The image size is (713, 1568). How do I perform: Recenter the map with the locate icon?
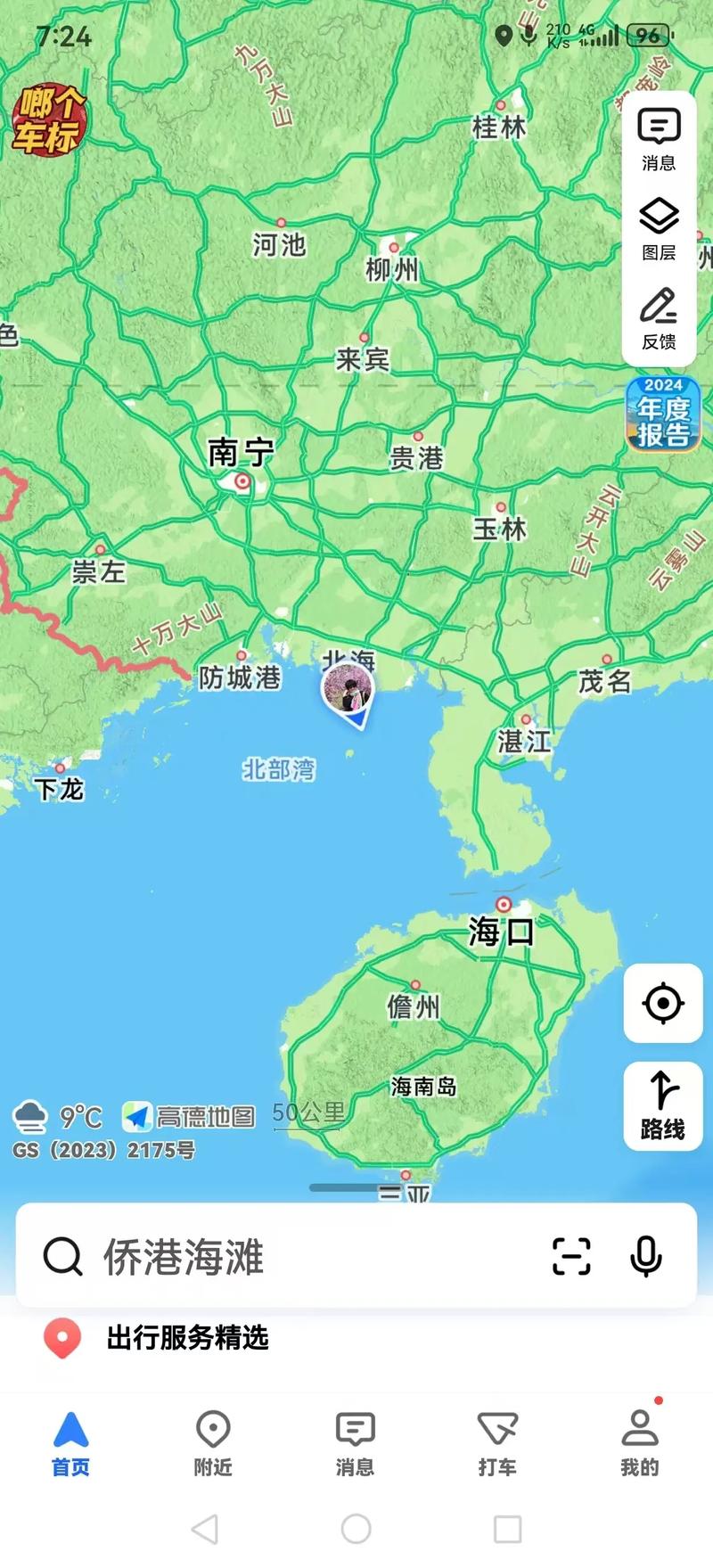tap(661, 1005)
